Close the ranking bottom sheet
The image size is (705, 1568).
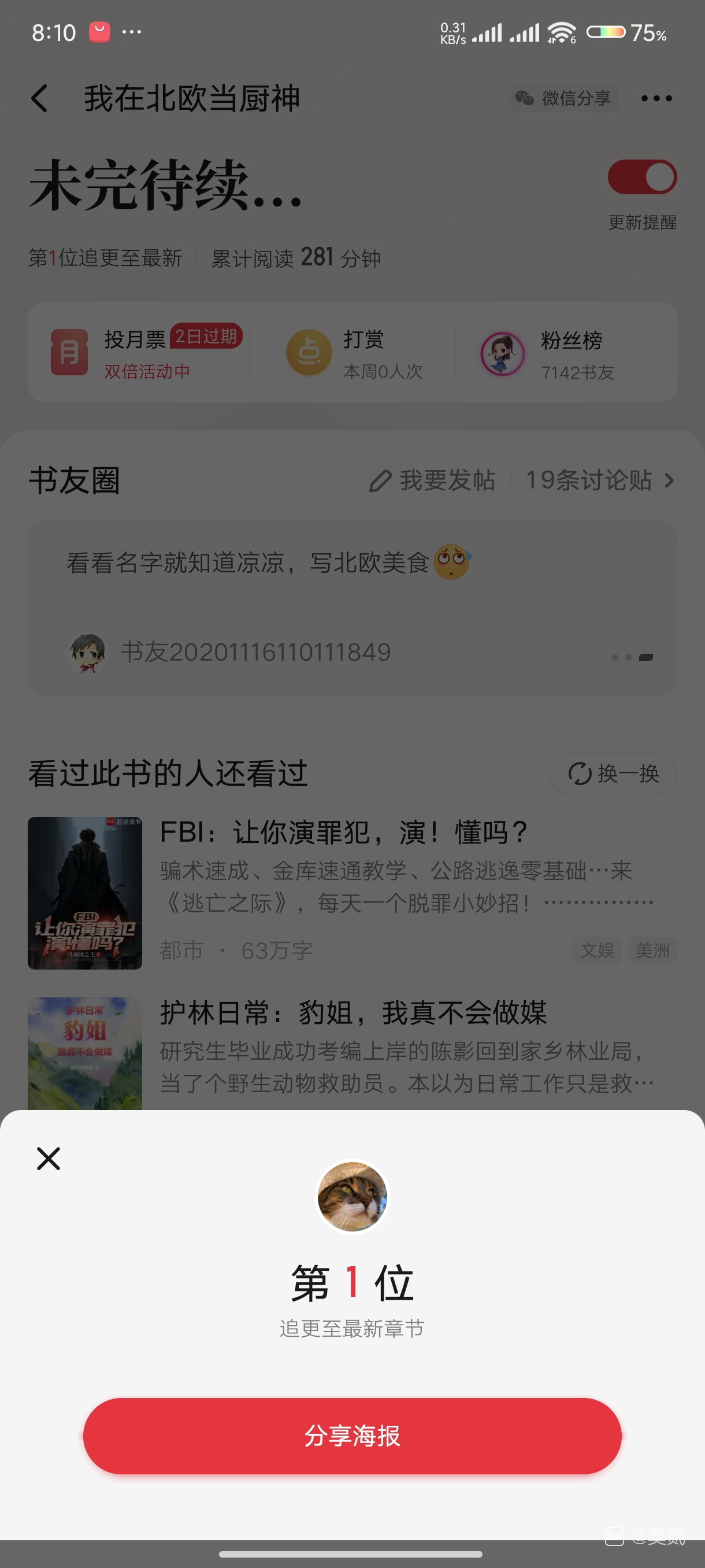point(49,1158)
